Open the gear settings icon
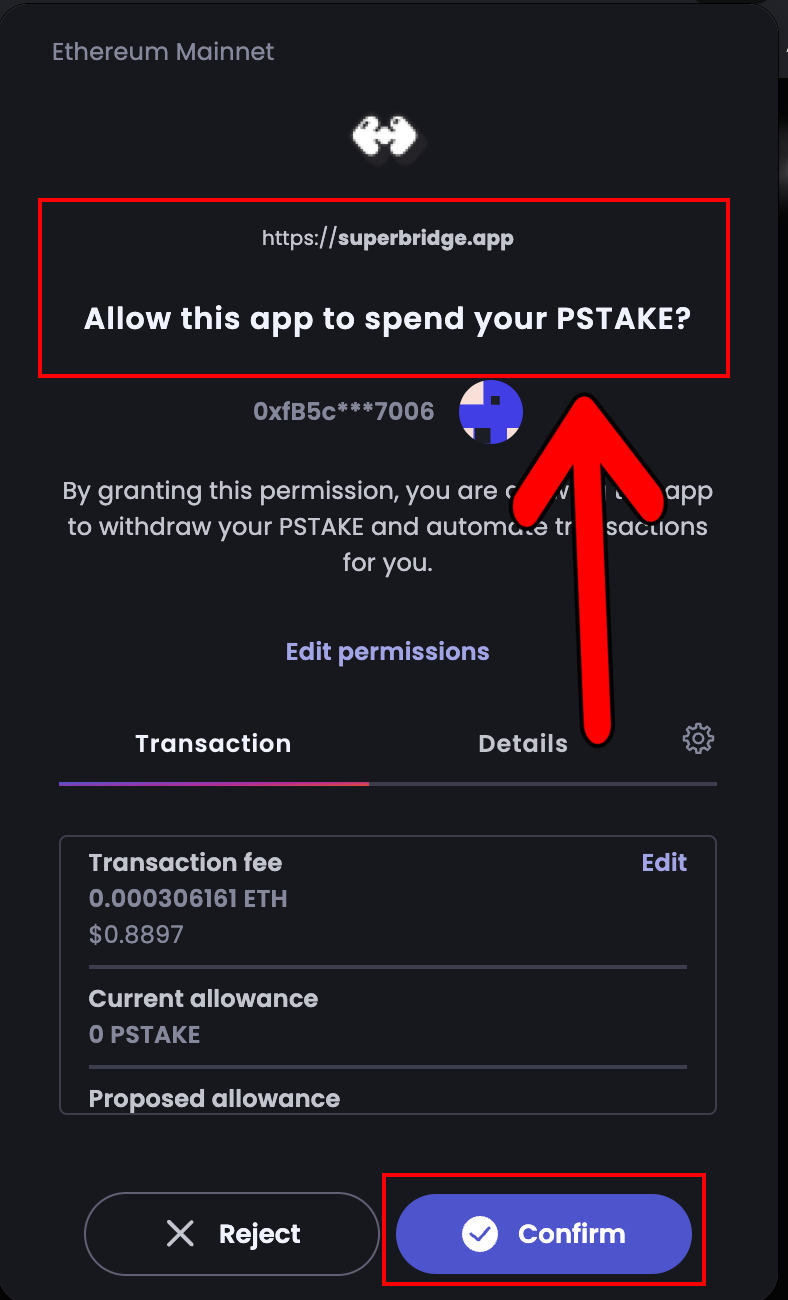Image resolution: width=788 pixels, height=1300 pixels. [x=698, y=739]
